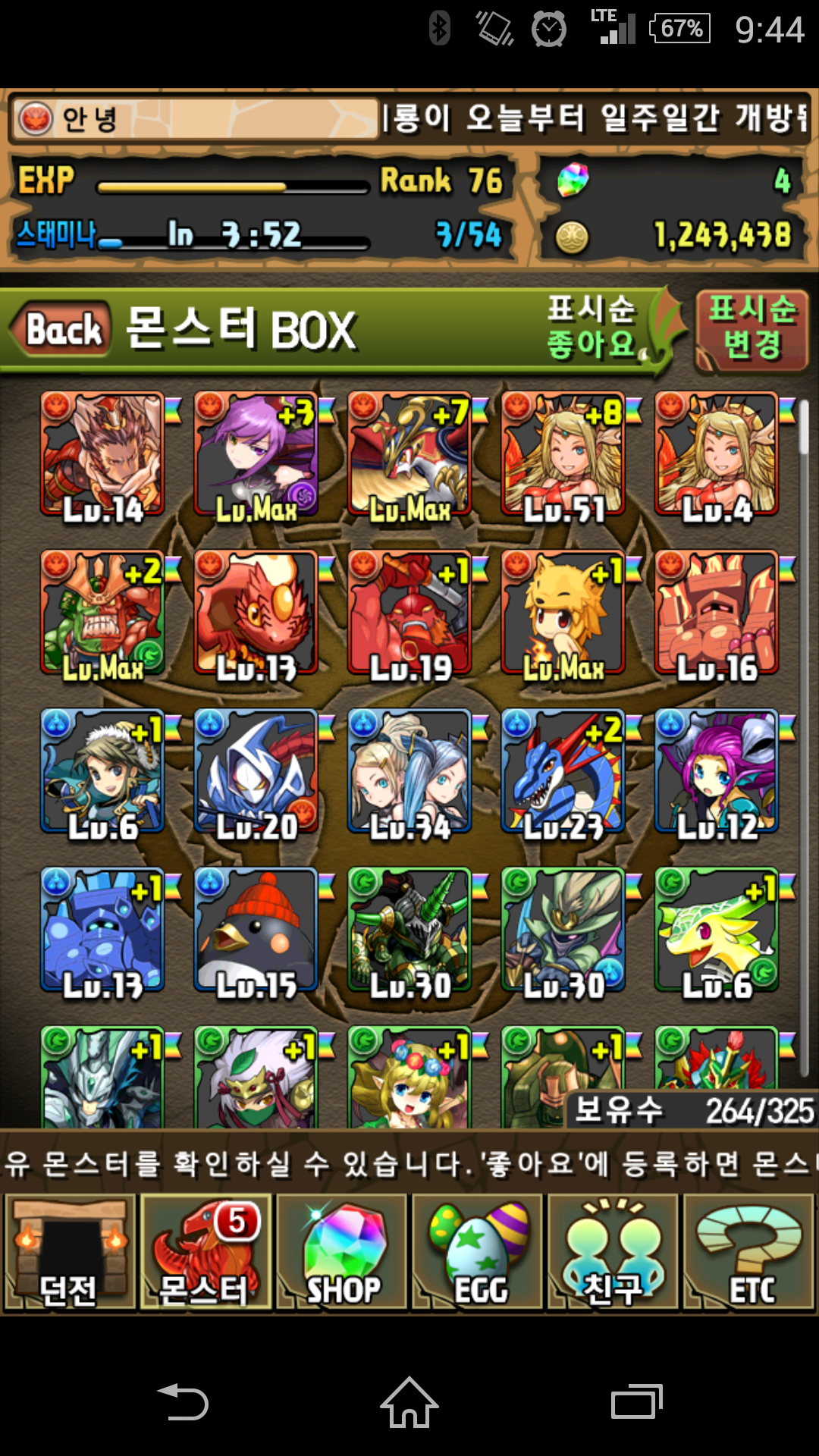
Task: Open the yellow-green dragon at Lv.6
Action: [717, 931]
